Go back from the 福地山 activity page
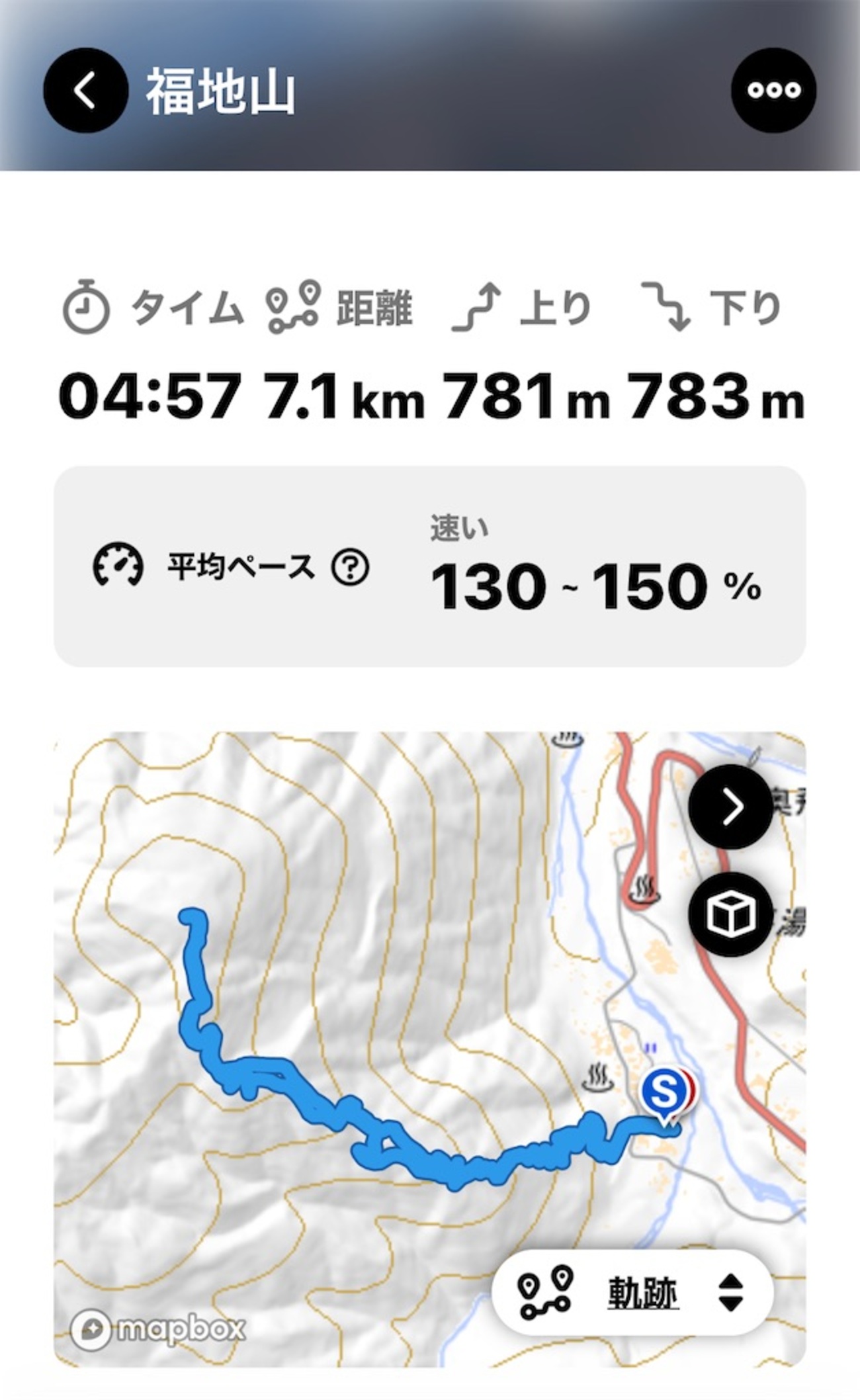The image size is (860, 1400). point(85,90)
